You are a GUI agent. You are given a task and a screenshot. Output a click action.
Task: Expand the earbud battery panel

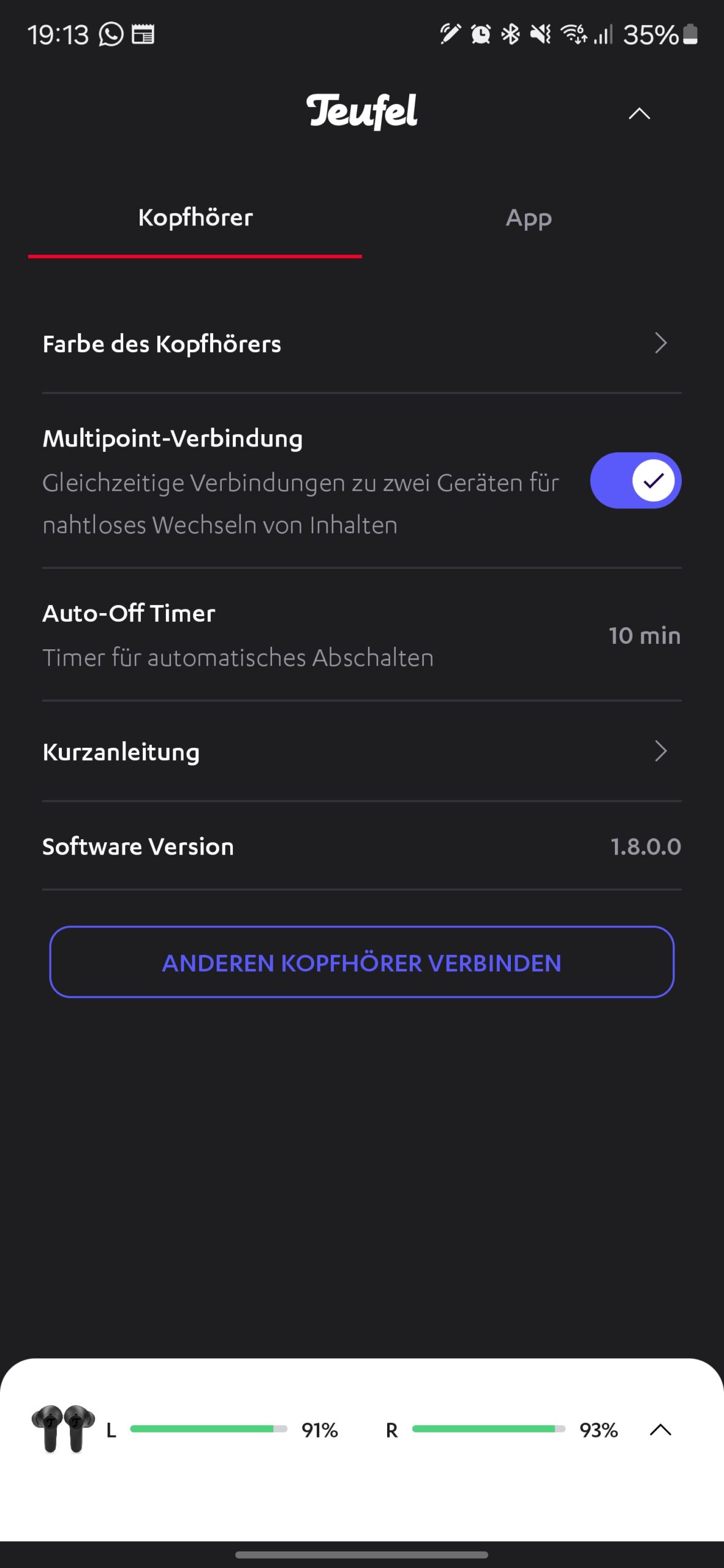tap(660, 1430)
